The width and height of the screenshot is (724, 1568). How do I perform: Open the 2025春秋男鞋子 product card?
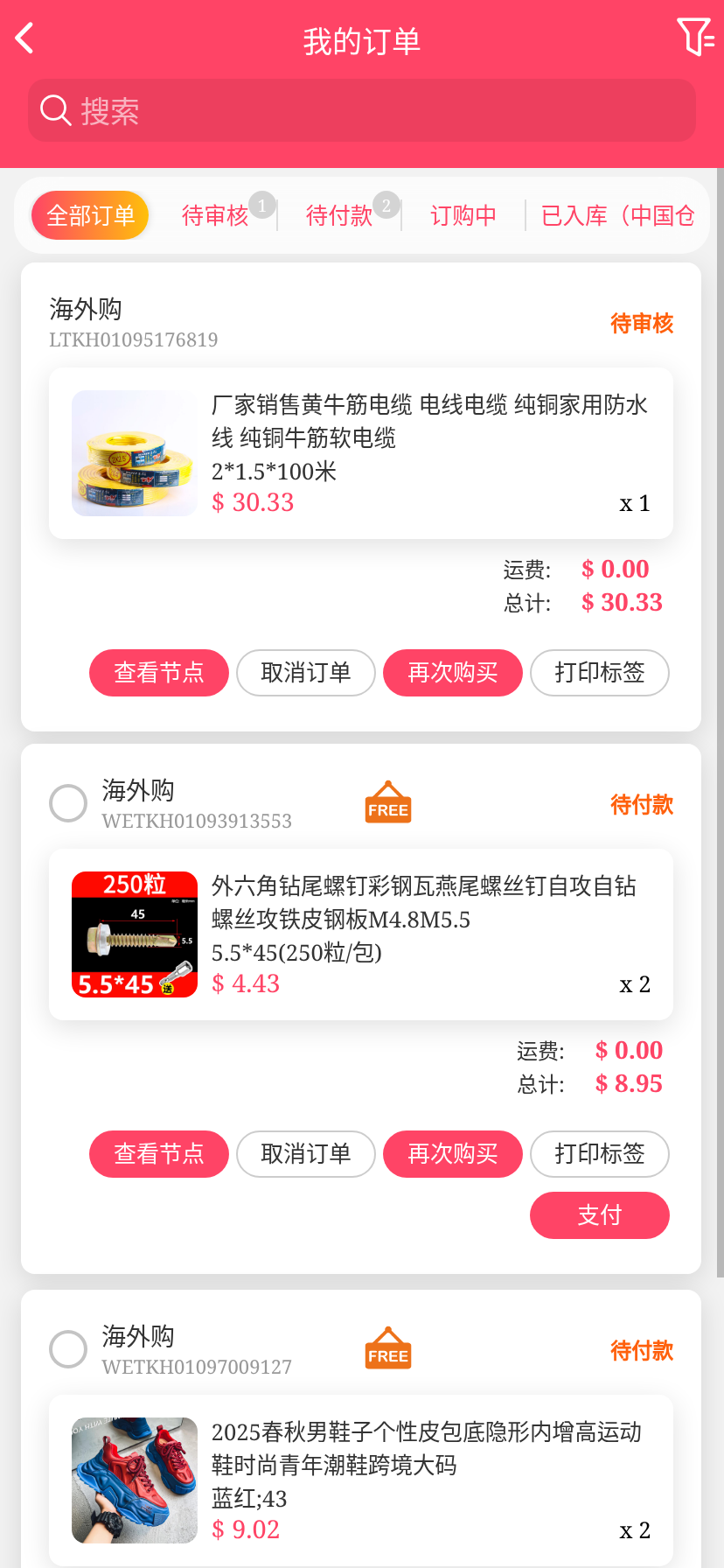click(x=360, y=1480)
